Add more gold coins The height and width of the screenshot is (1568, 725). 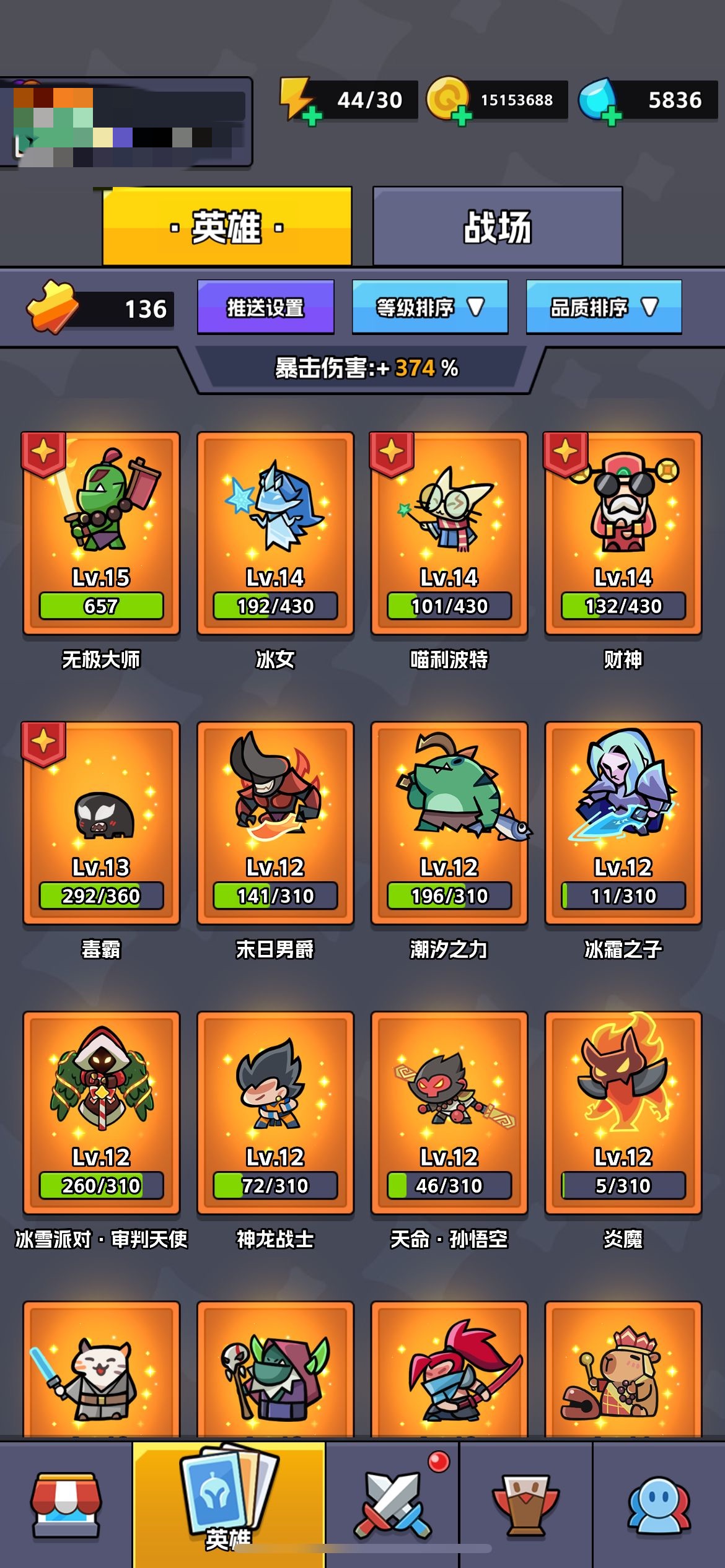click(461, 116)
